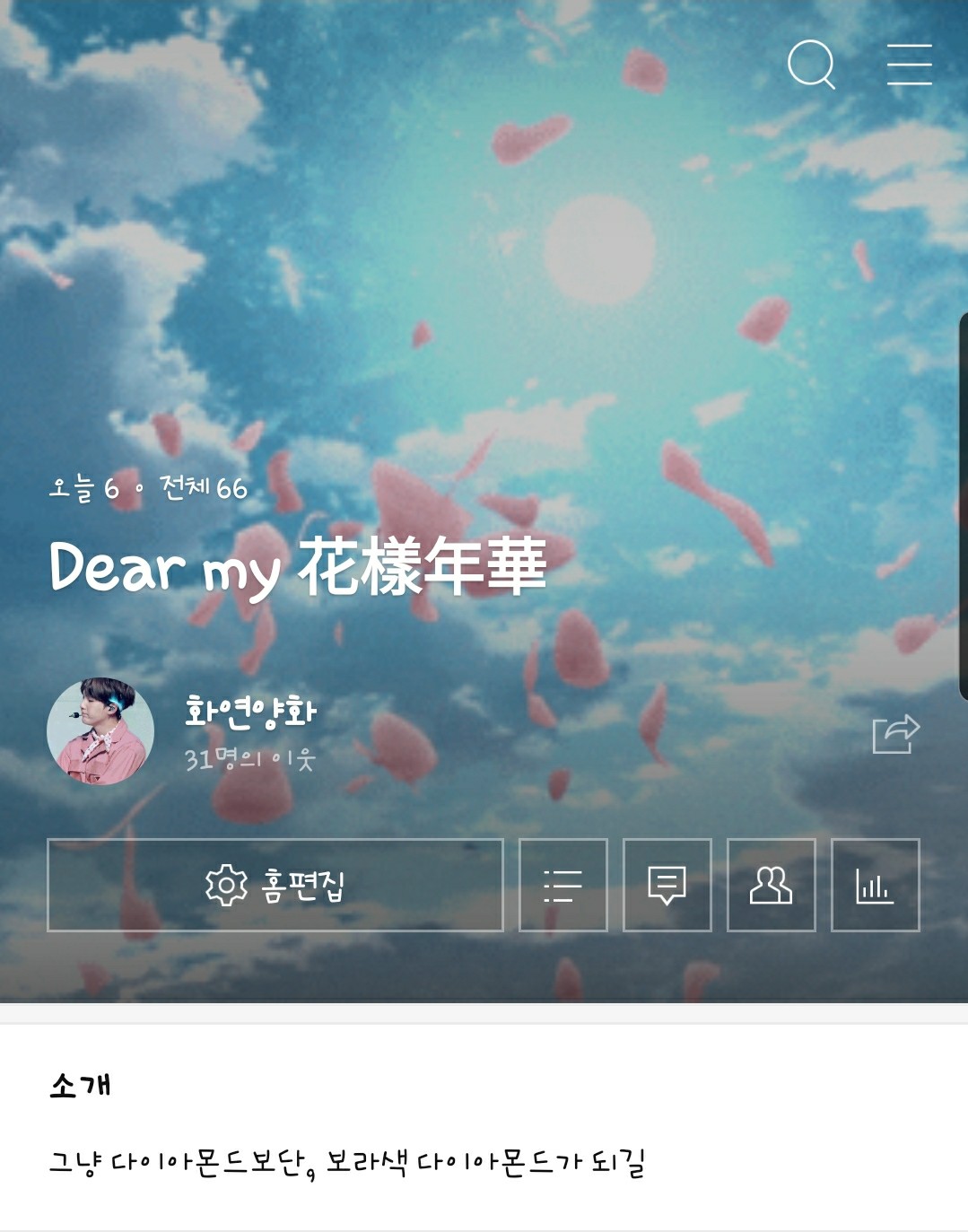The height and width of the screenshot is (1232, 968).
Task: Click the sky cover background image
Action: pos(484,269)
